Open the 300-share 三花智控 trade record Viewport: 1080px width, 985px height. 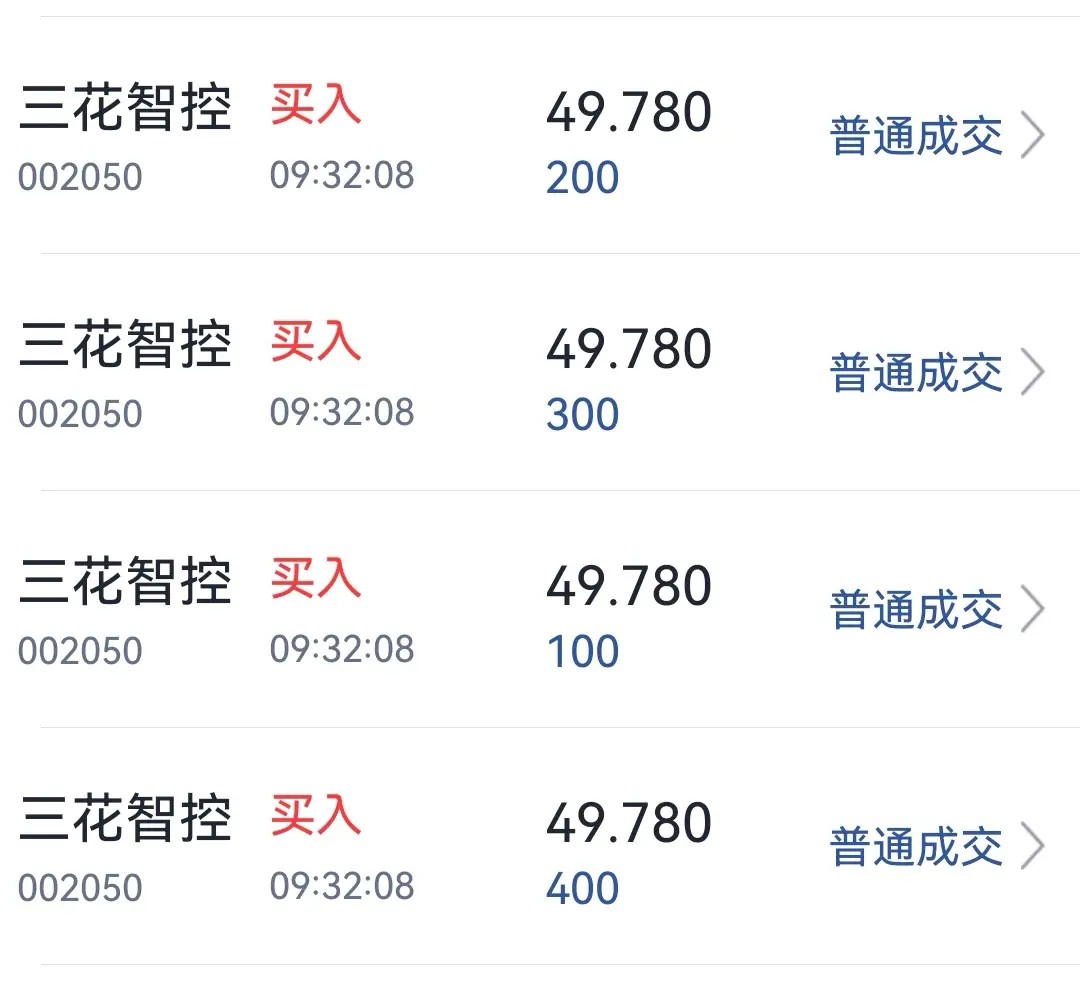coord(540,372)
